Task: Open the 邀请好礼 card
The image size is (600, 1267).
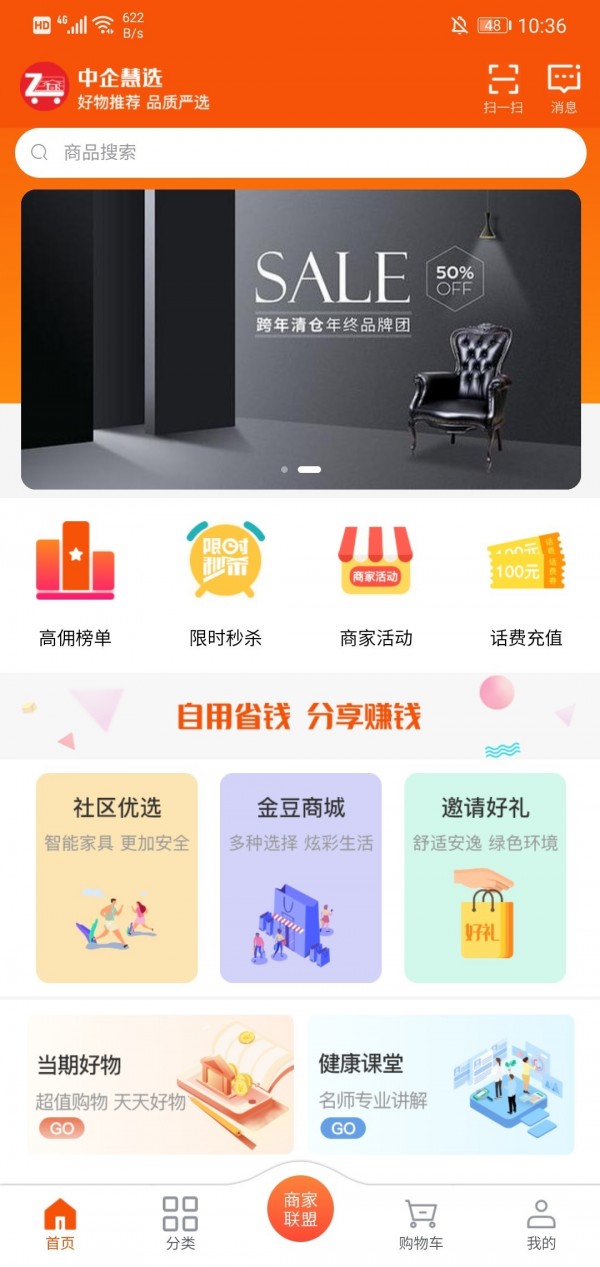Action: [x=485, y=877]
